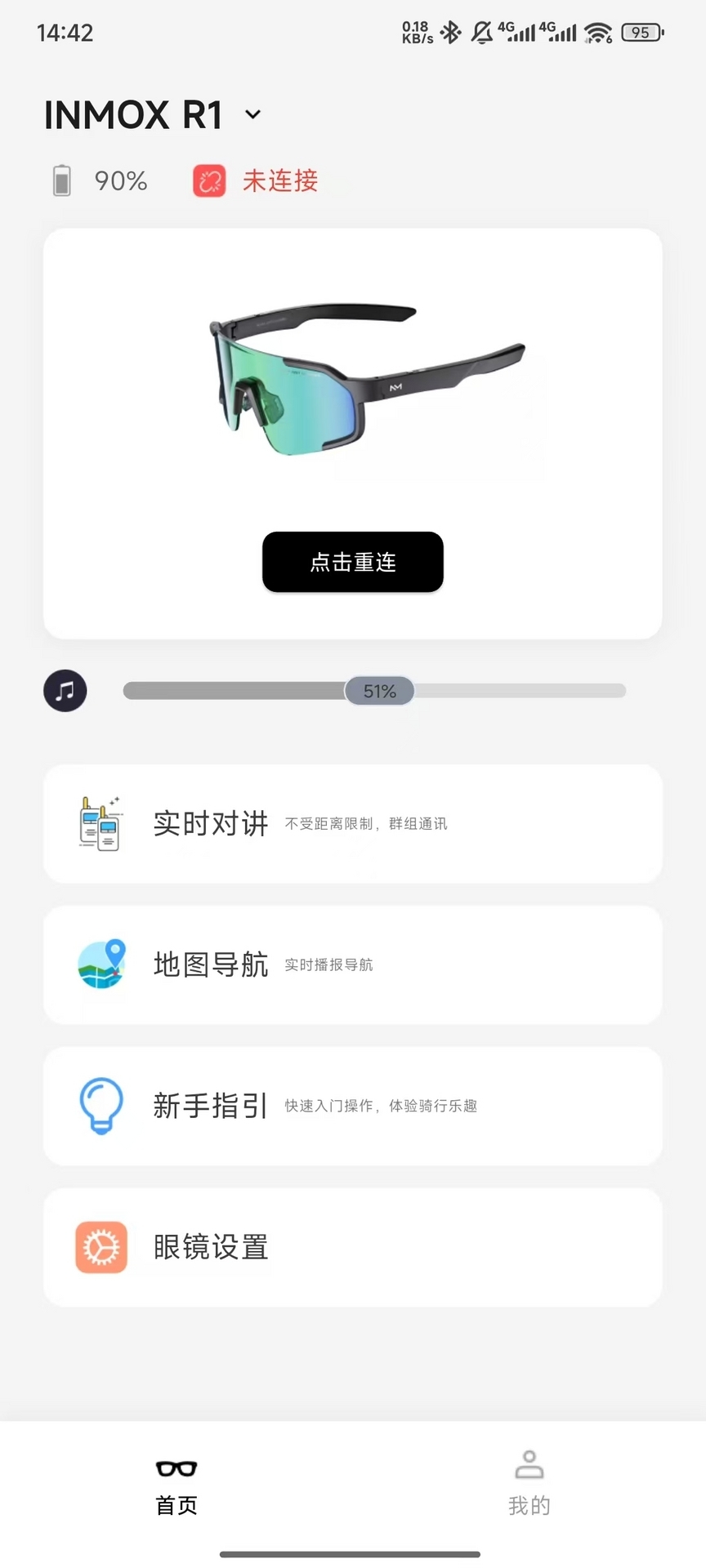Click the music note icon beside the slider
This screenshot has height=1568, width=706.
(65, 690)
